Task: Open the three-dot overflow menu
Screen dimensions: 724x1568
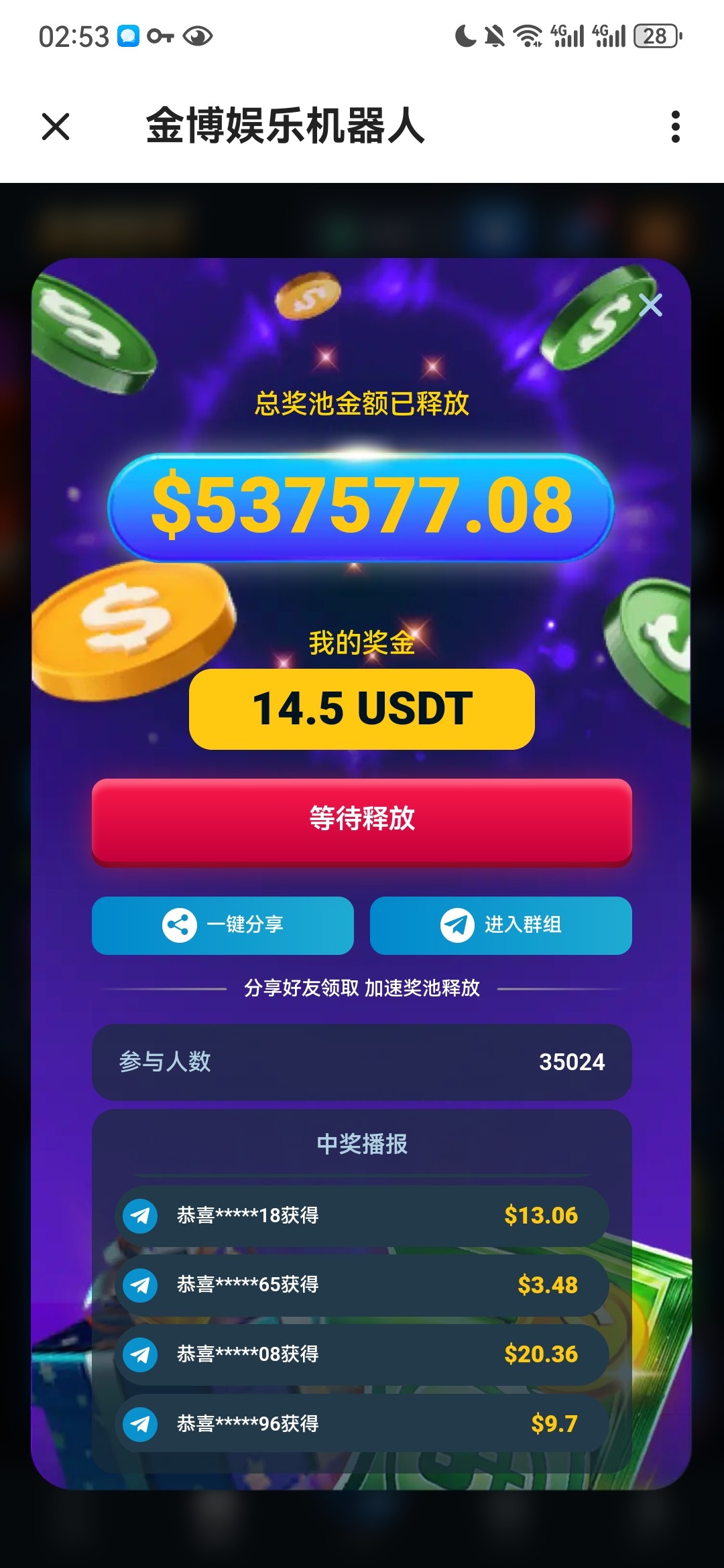Action: tap(675, 127)
